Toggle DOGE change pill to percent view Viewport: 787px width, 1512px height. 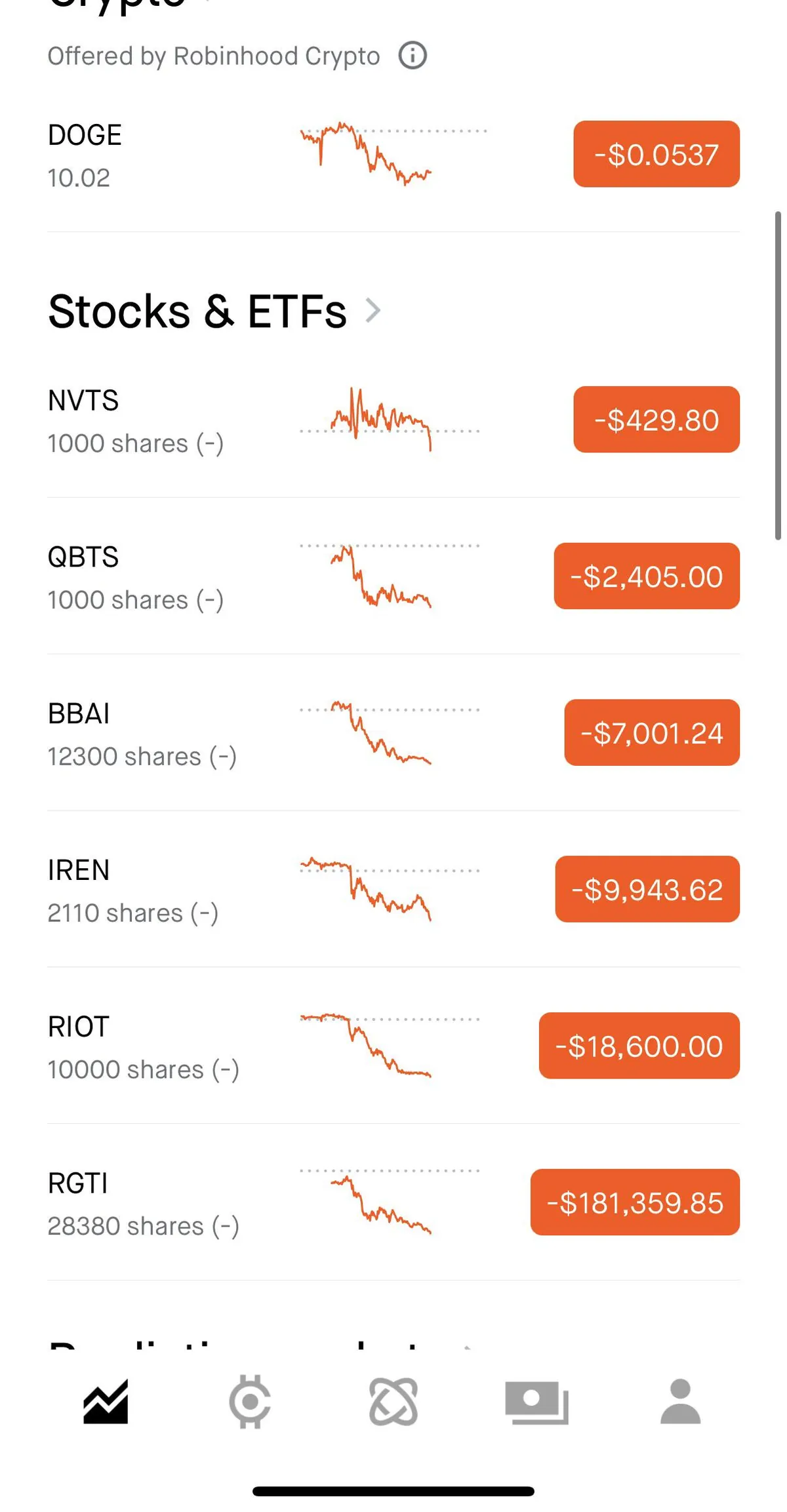click(x=656, y=154)
